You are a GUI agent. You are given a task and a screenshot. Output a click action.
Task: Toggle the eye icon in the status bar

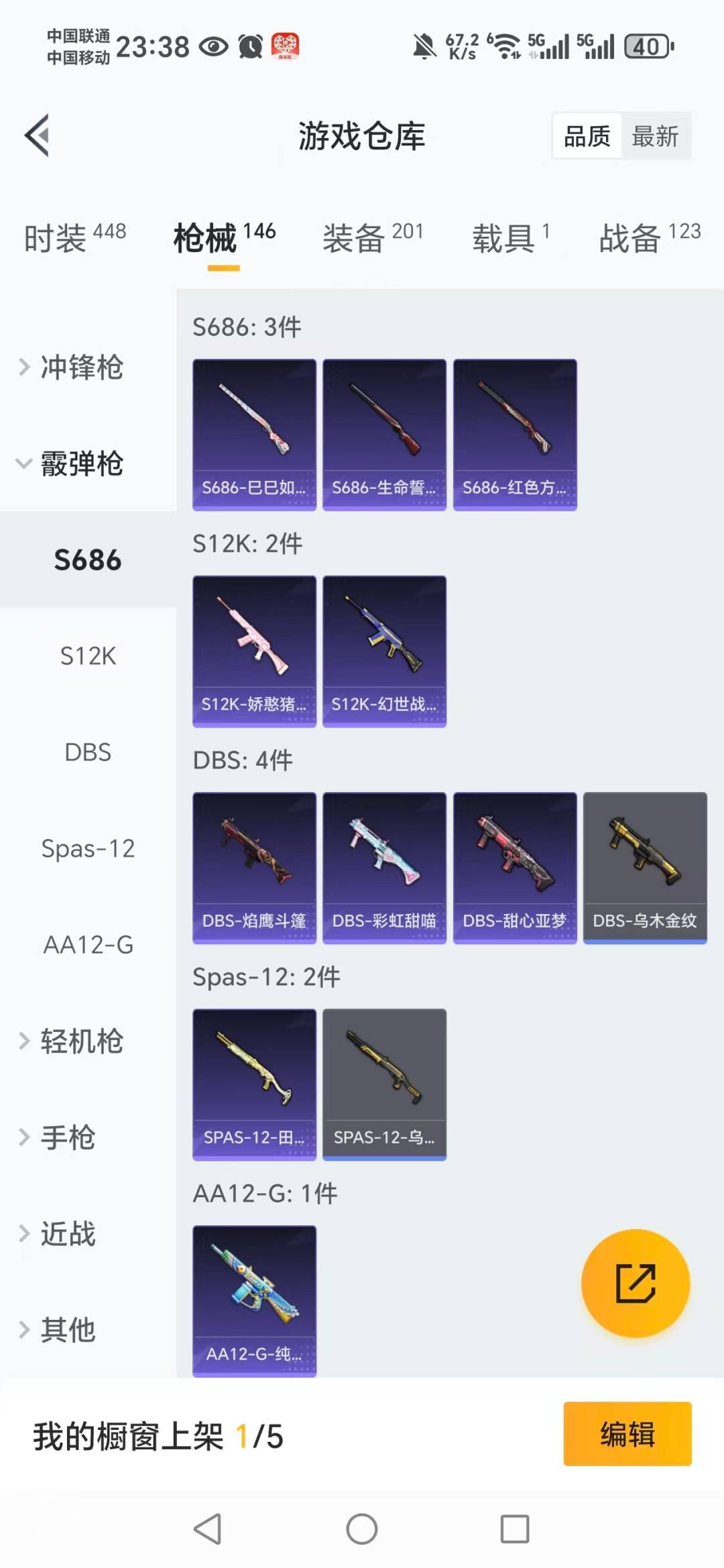pyautogui.click(x=213, y=46)
